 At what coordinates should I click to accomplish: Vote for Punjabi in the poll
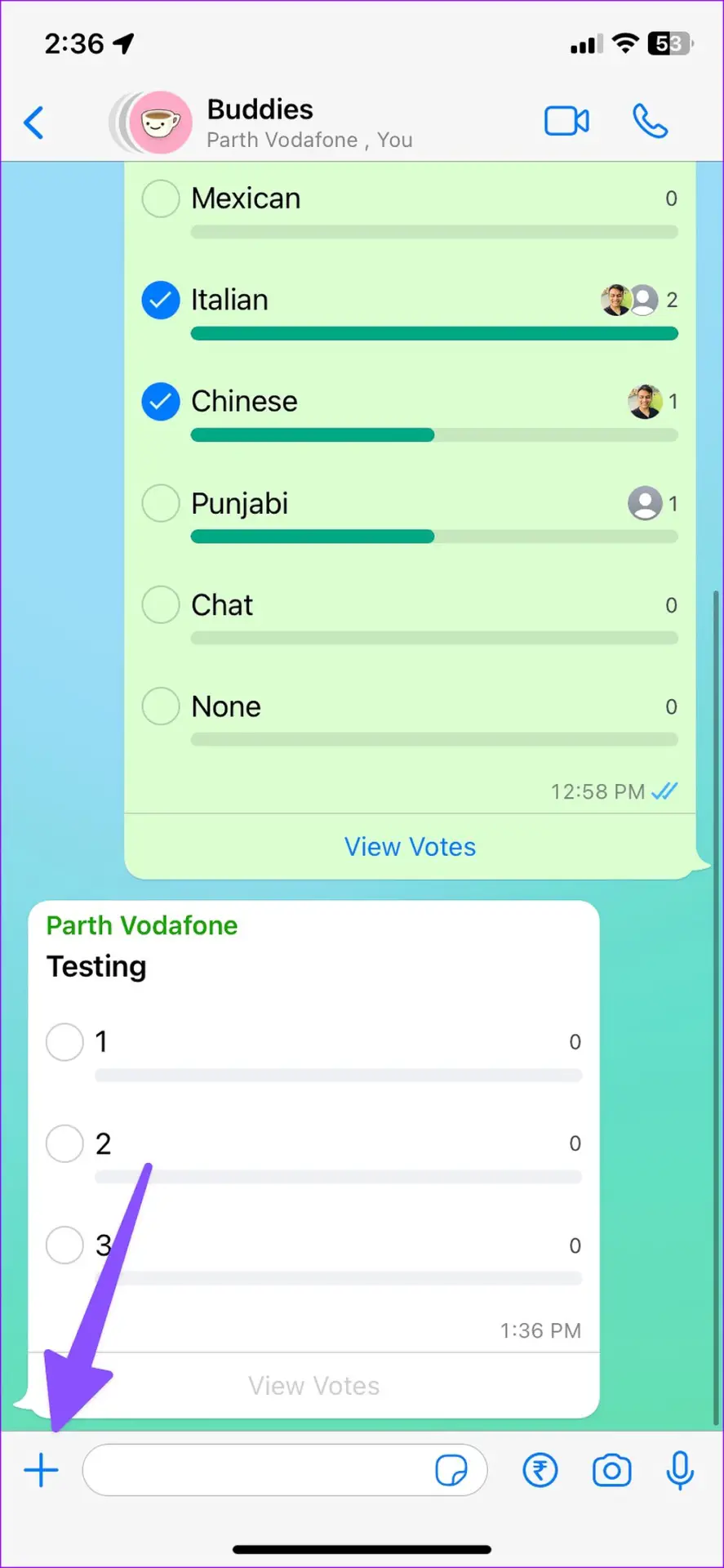point(161,503)
